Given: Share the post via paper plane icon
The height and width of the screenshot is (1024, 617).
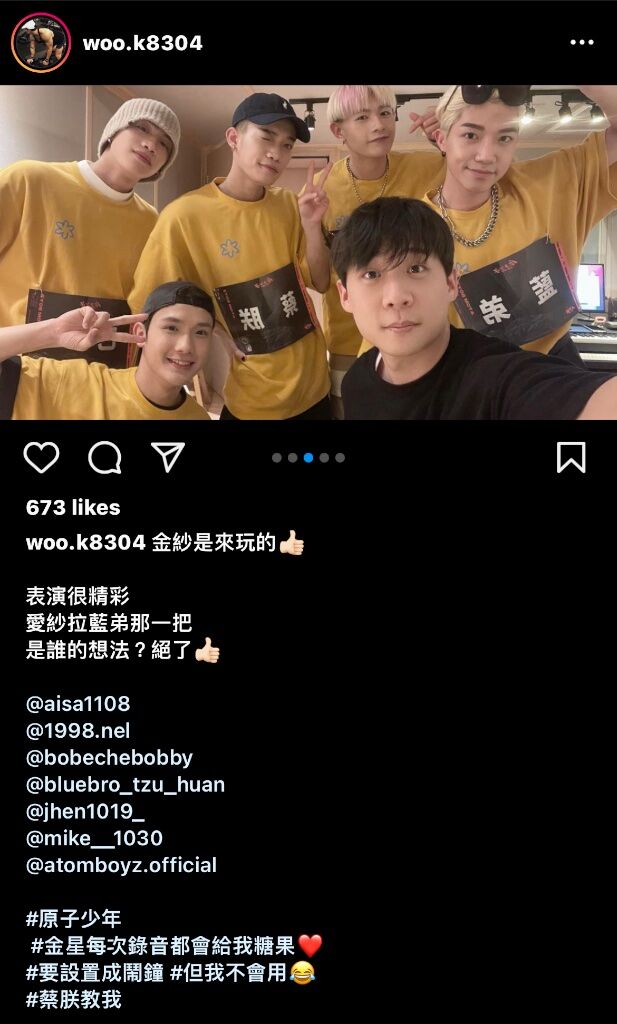Looking at the screenshot, I should [x=168, y=458].
